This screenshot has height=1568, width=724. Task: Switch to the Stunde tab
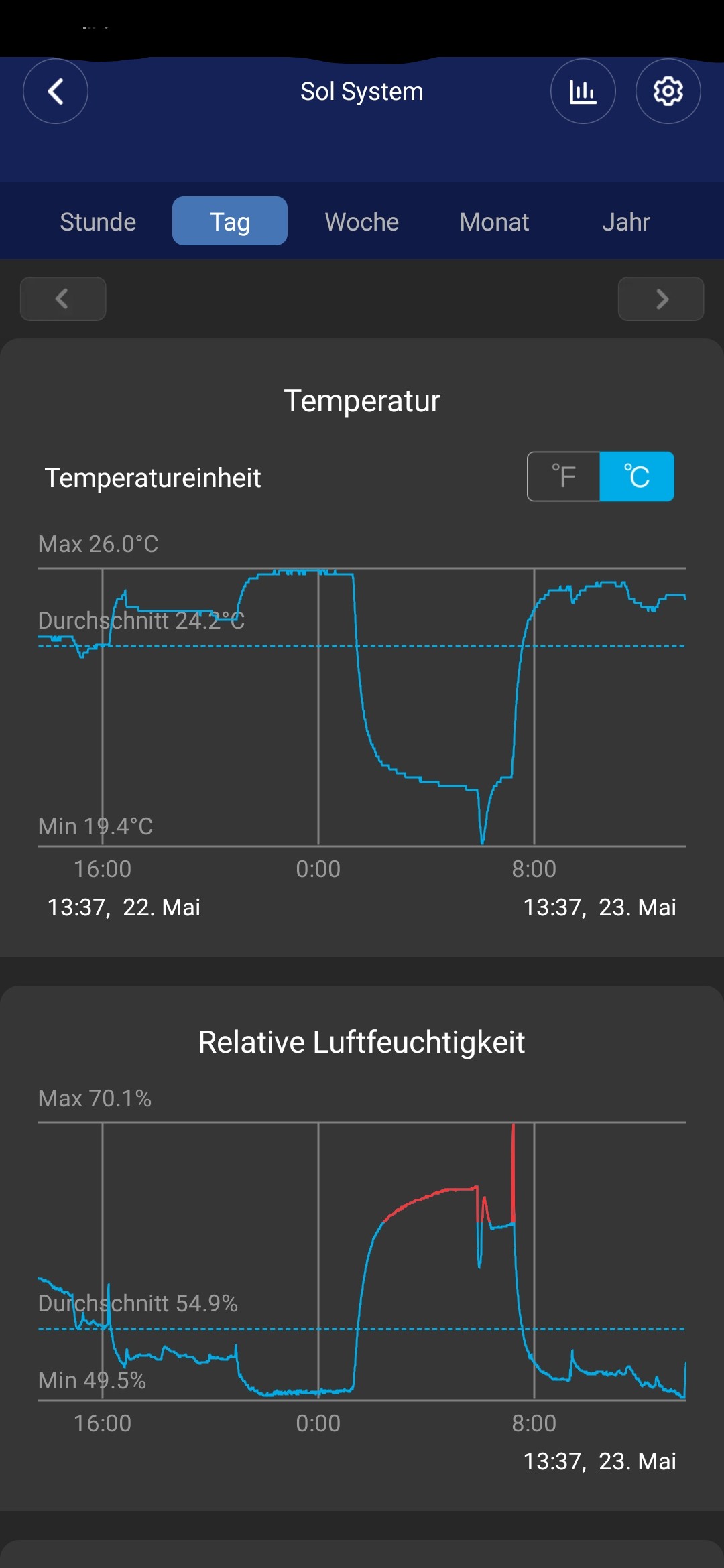98,221
